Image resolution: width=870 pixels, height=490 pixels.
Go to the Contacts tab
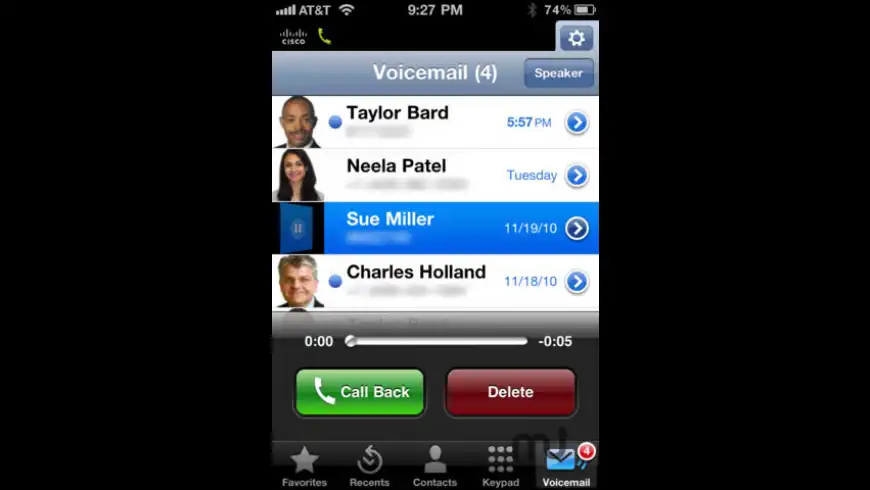(x=435, y=467)
